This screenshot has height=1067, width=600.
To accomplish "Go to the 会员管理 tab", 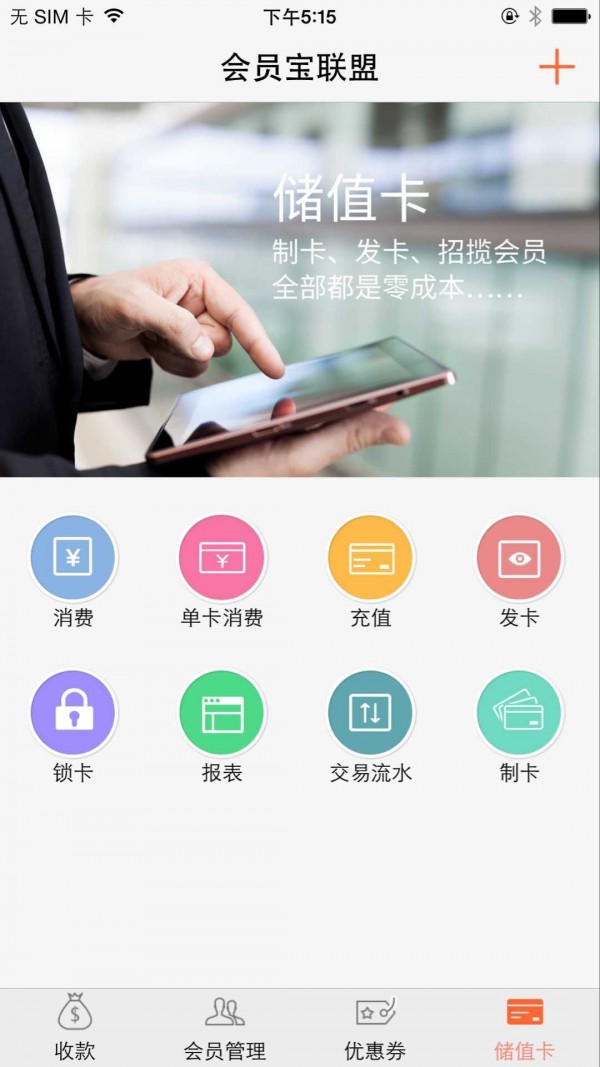I will (x=225, y=1028).
